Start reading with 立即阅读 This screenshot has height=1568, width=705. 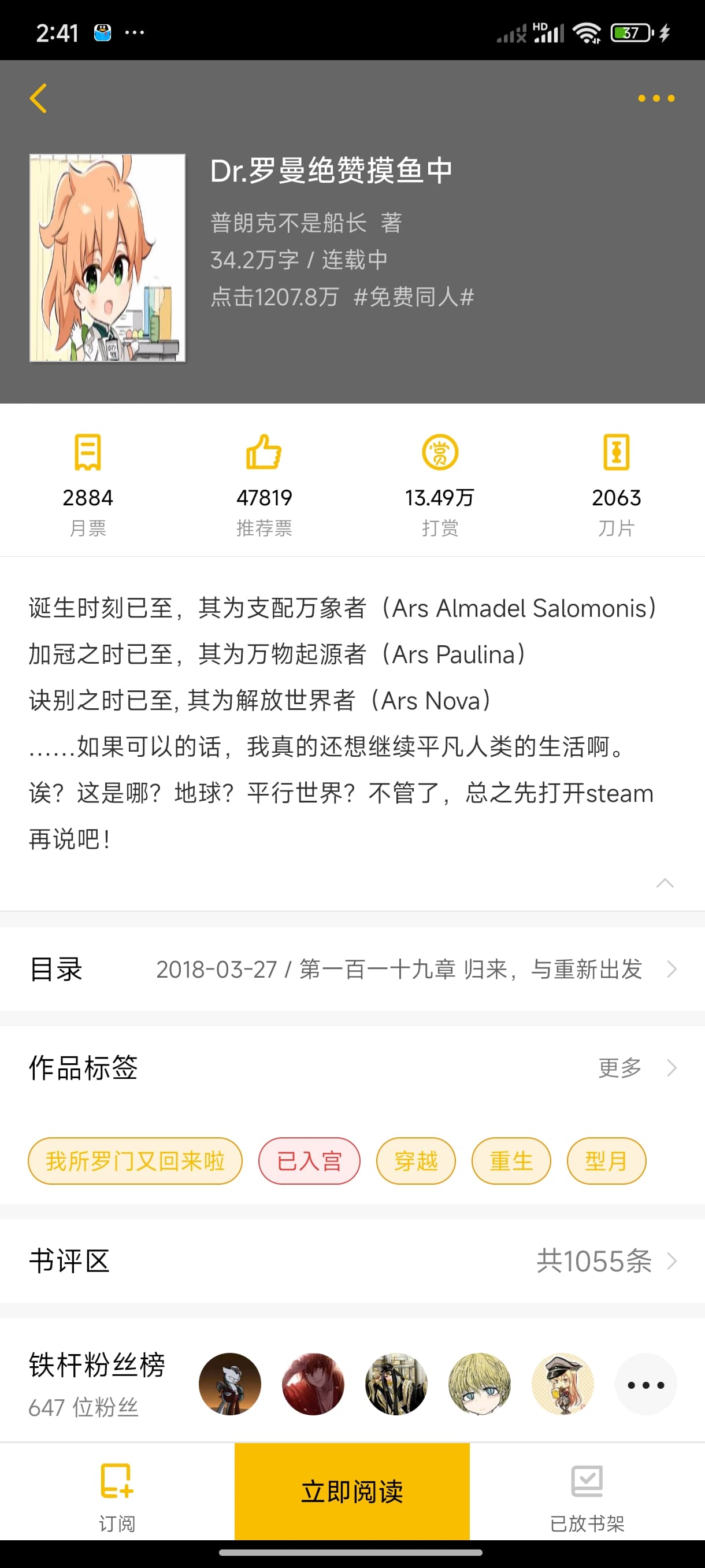tap(352, 1491)
